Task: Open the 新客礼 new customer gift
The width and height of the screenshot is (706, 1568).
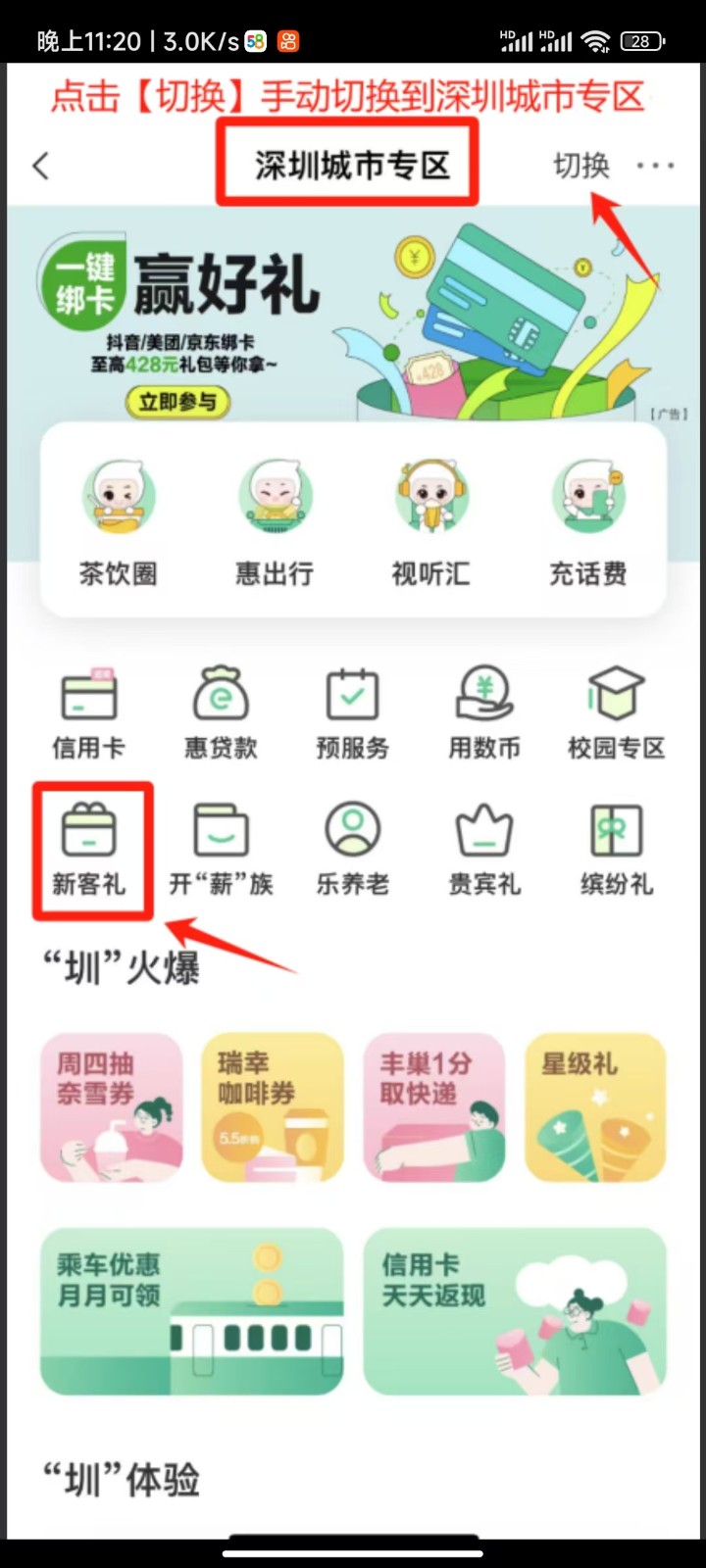Action: (89, 849)
